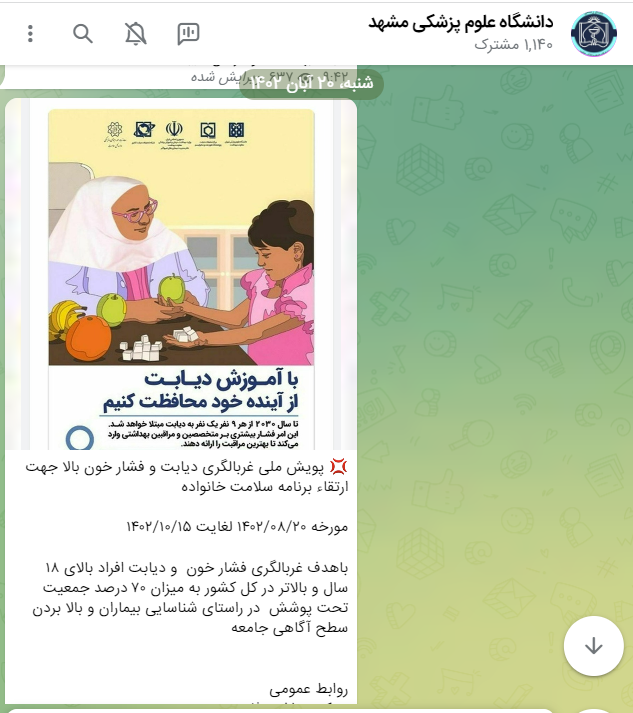Viewport: 633px width, 713px height.
Task: Search within this channel
Action: click(x=83, y=34)
